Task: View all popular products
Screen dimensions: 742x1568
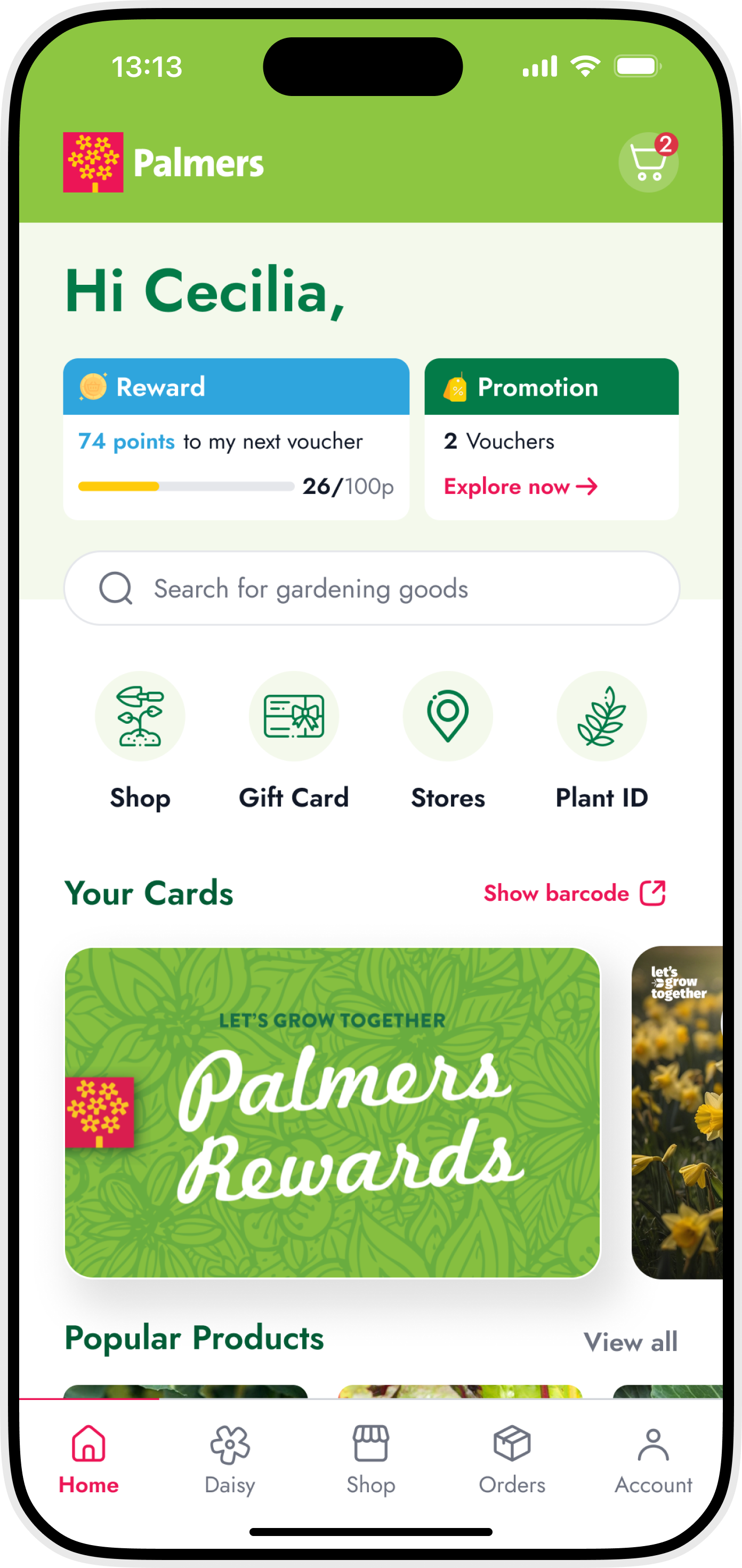Action: pos(631,1341)
